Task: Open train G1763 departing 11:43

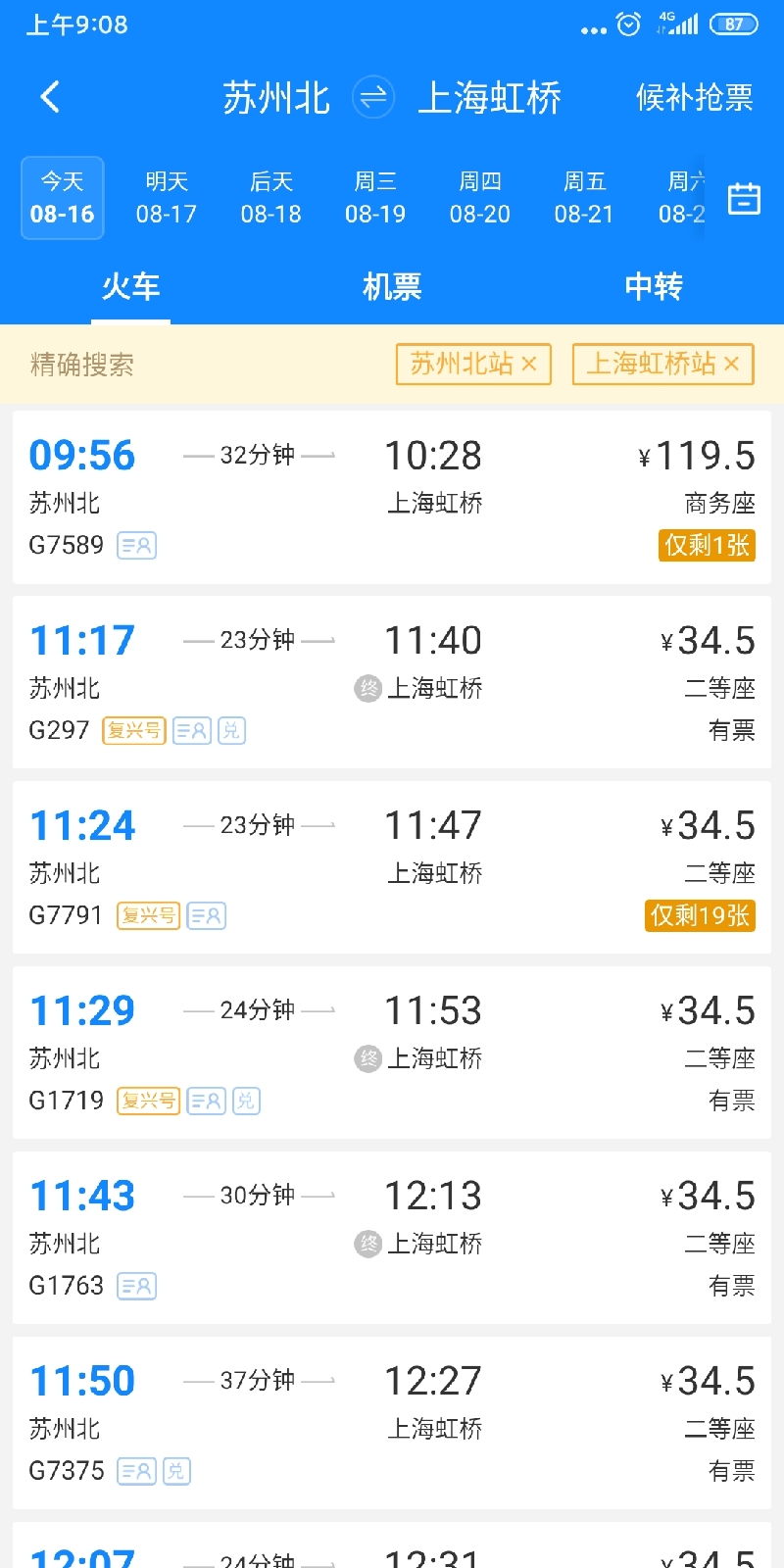Action: click(x=392, y=1239)
